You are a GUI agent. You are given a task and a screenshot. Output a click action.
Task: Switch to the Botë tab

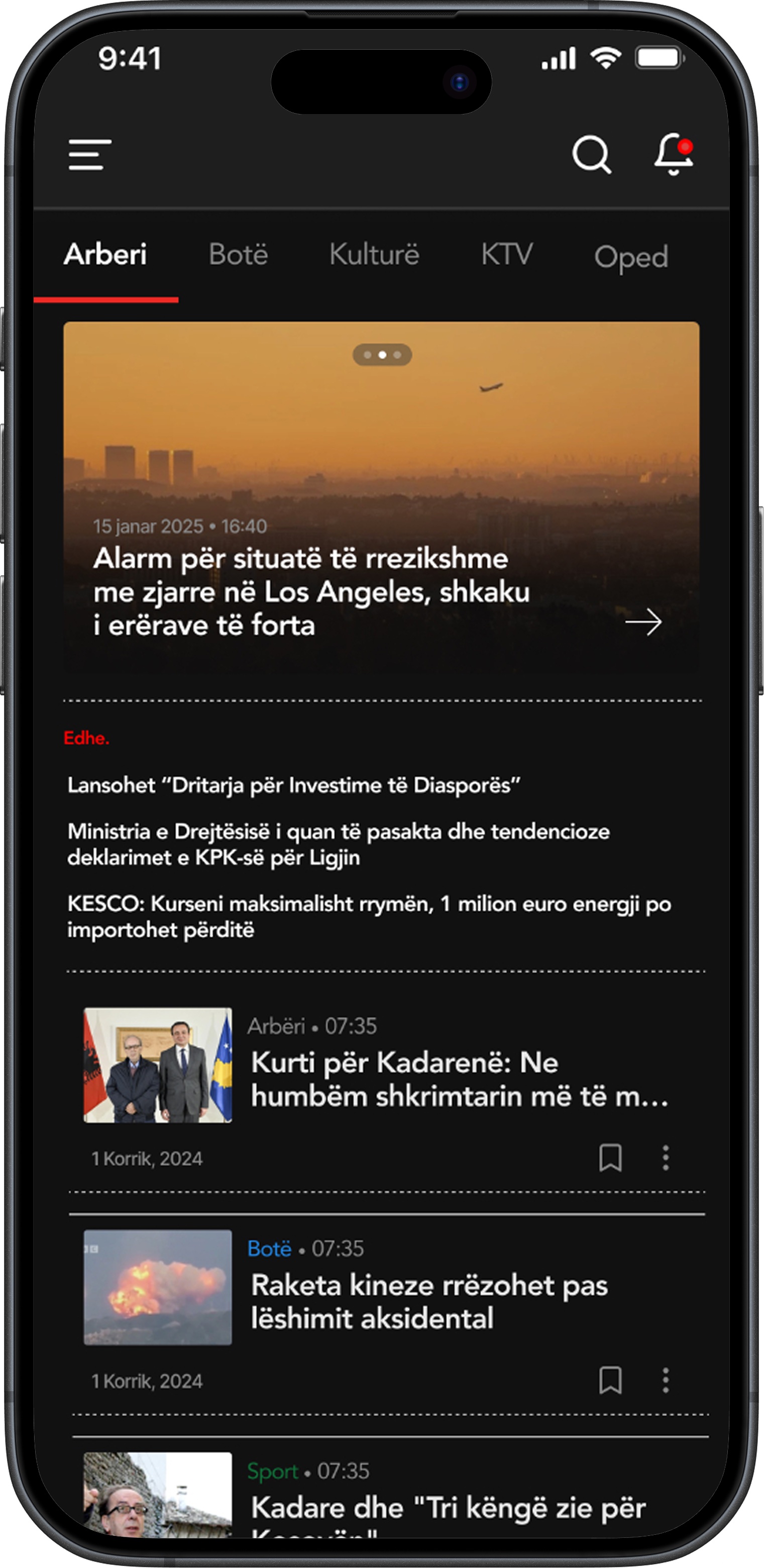(x=238, y=254)
